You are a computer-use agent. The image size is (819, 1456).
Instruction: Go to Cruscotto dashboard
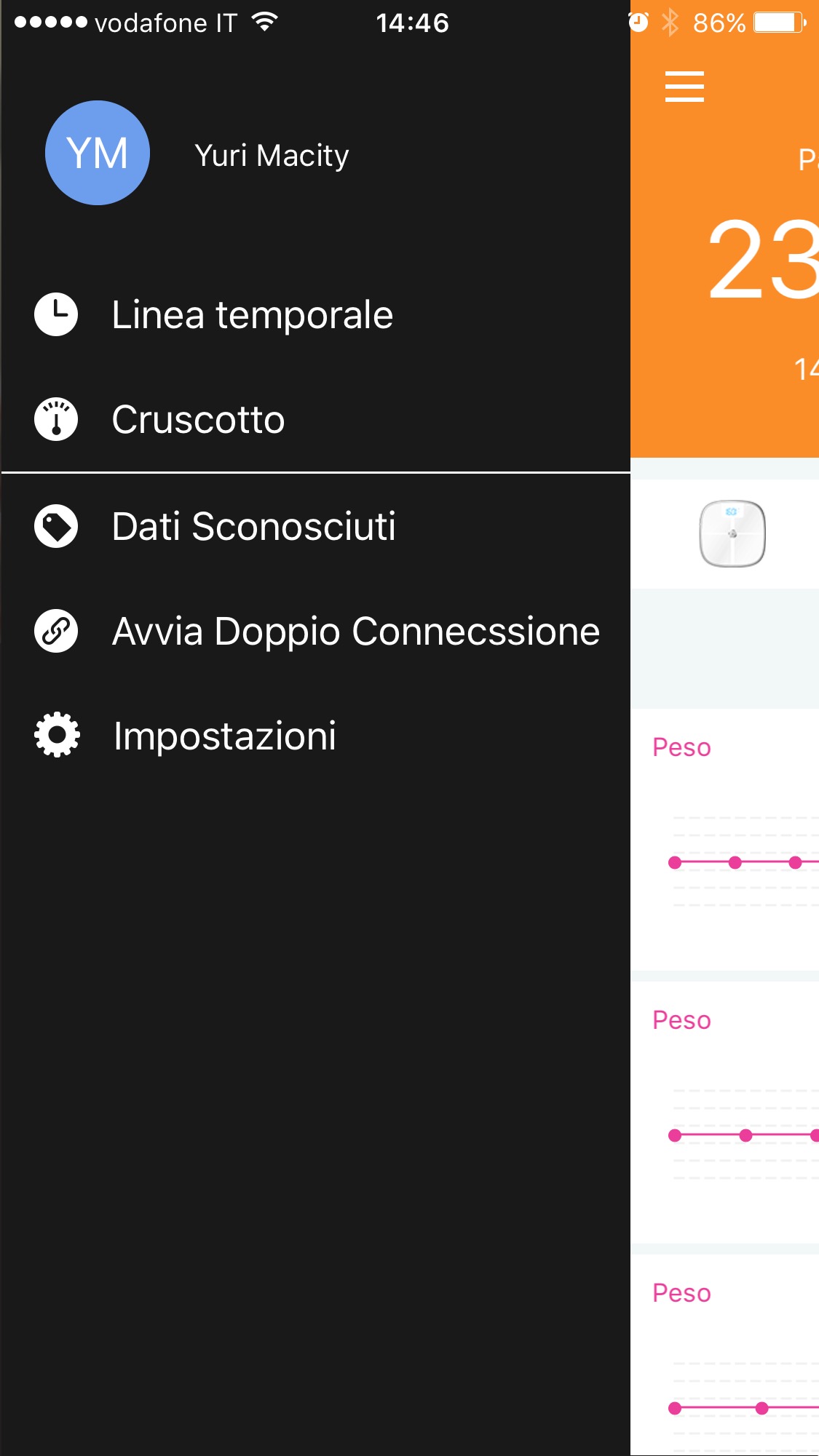tap(198, 420)
